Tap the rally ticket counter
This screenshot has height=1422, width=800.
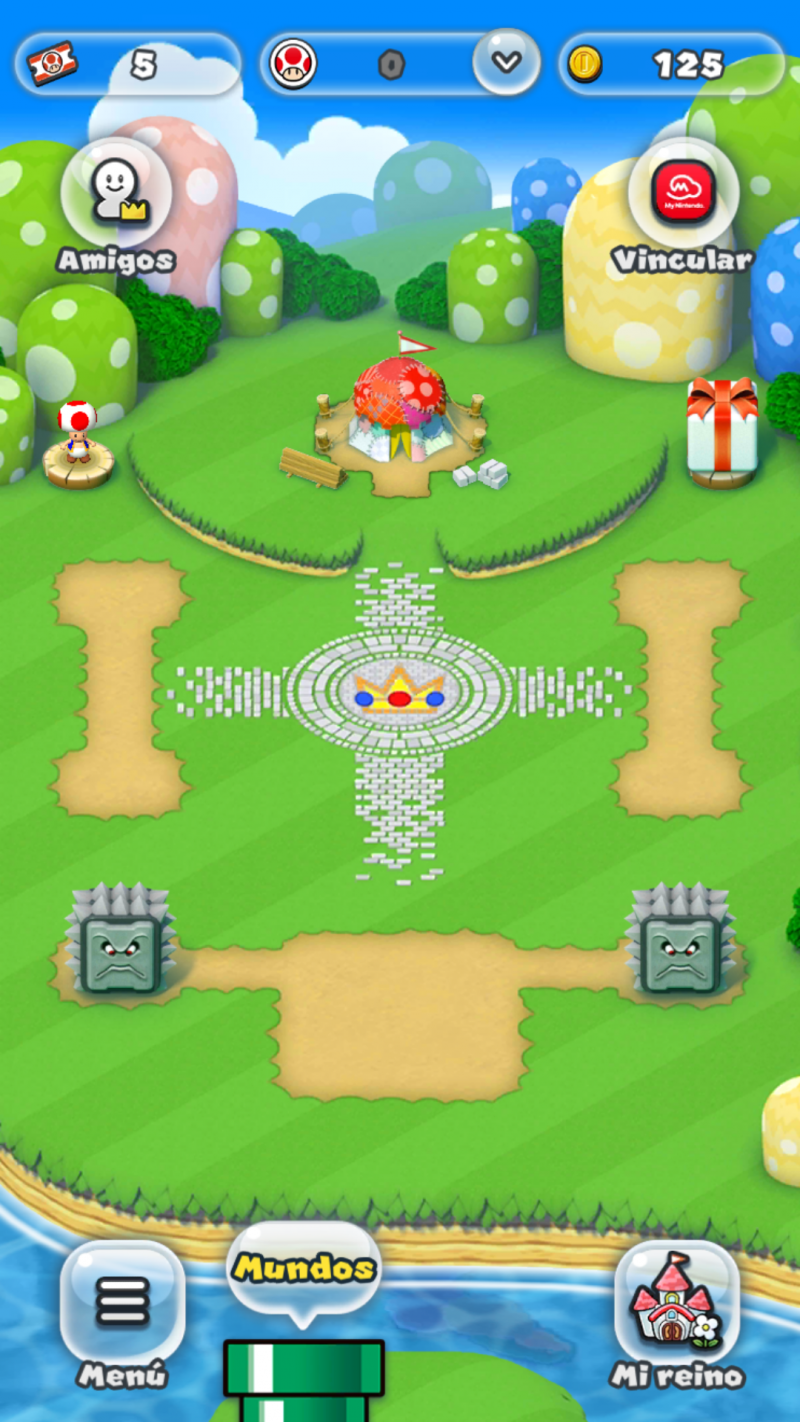click(x=127, y=65)
